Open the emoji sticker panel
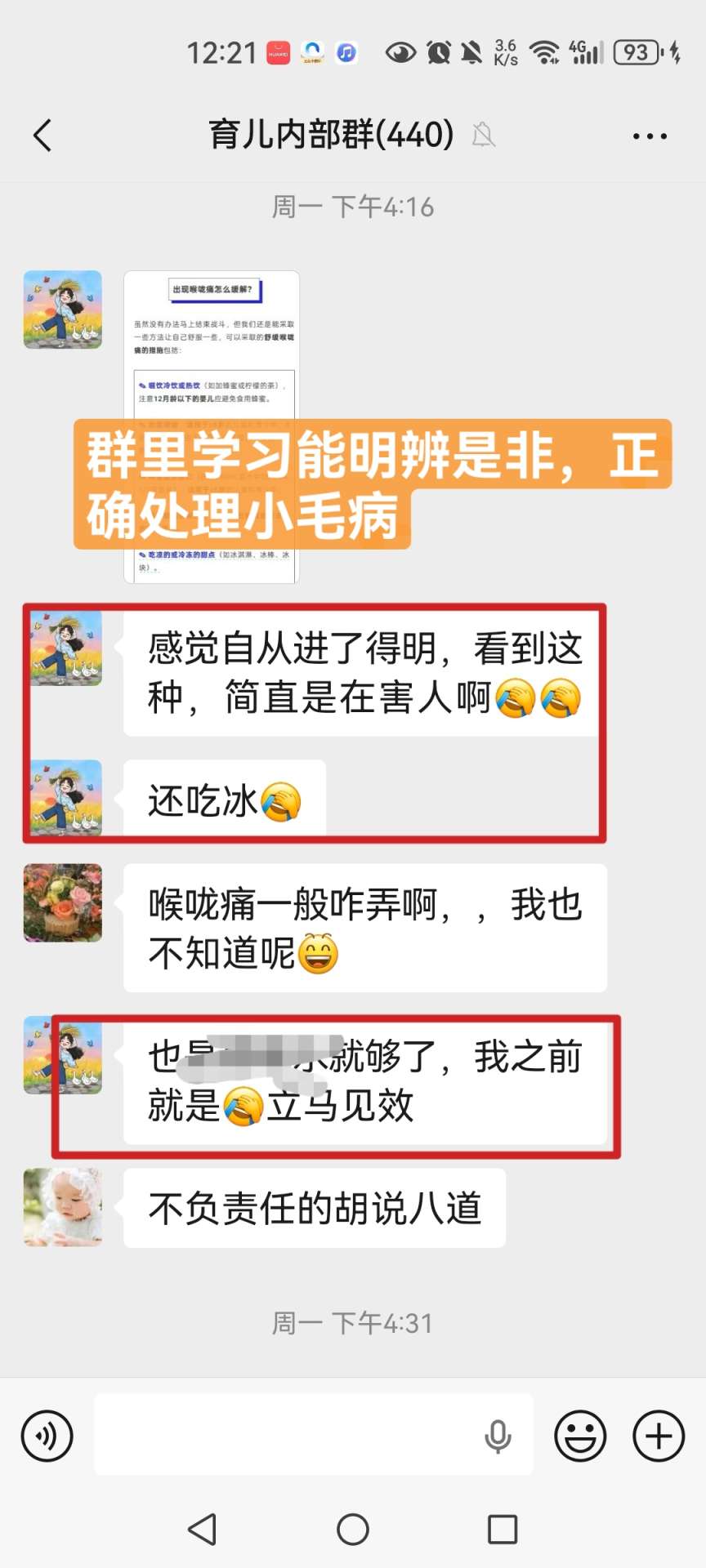 tap(580, 1436)
